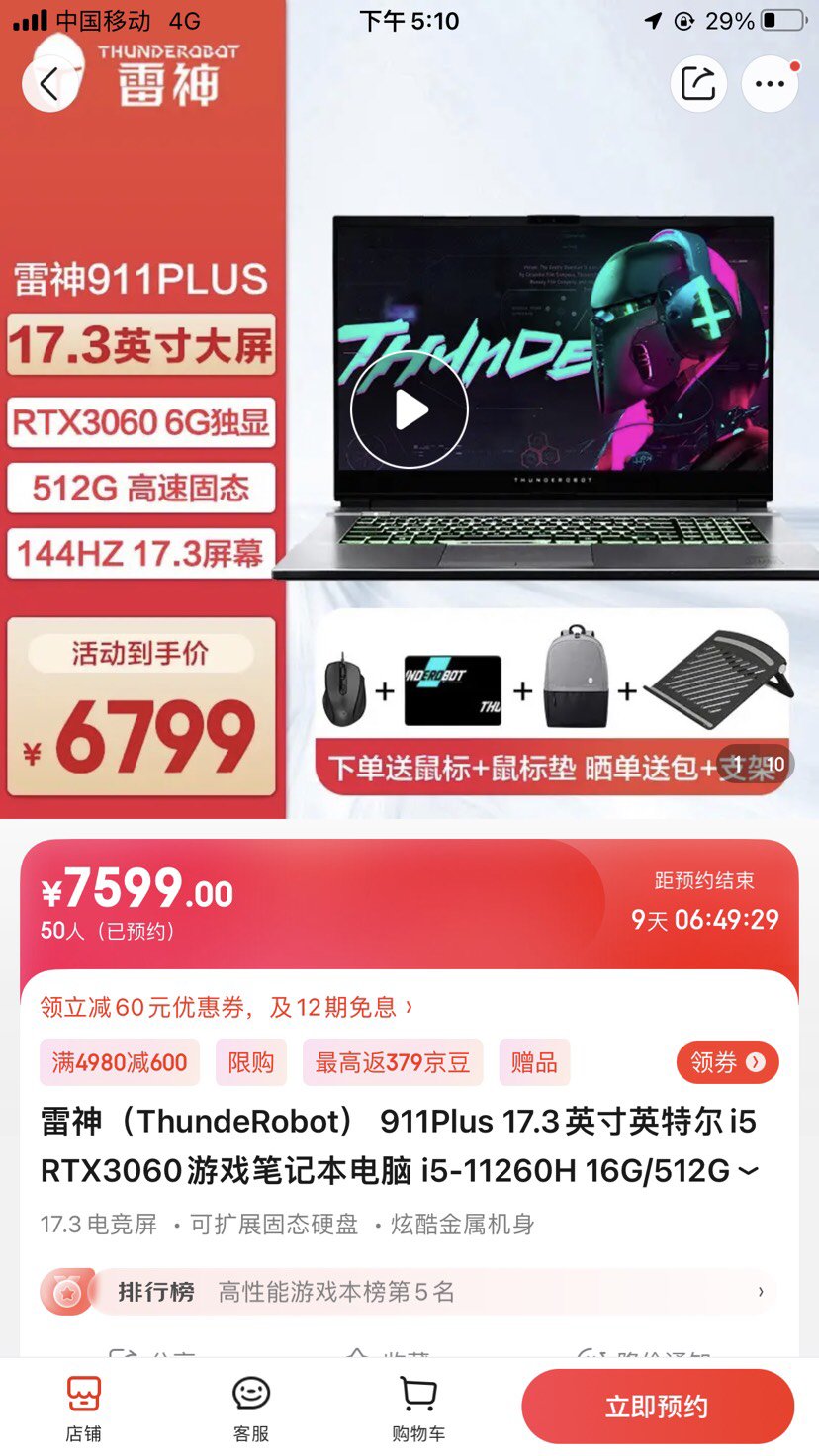Viewport: 819px width, 1456px height.
Task: Tap 立即预约 to reserve now
Action: tap(658, 1407)
